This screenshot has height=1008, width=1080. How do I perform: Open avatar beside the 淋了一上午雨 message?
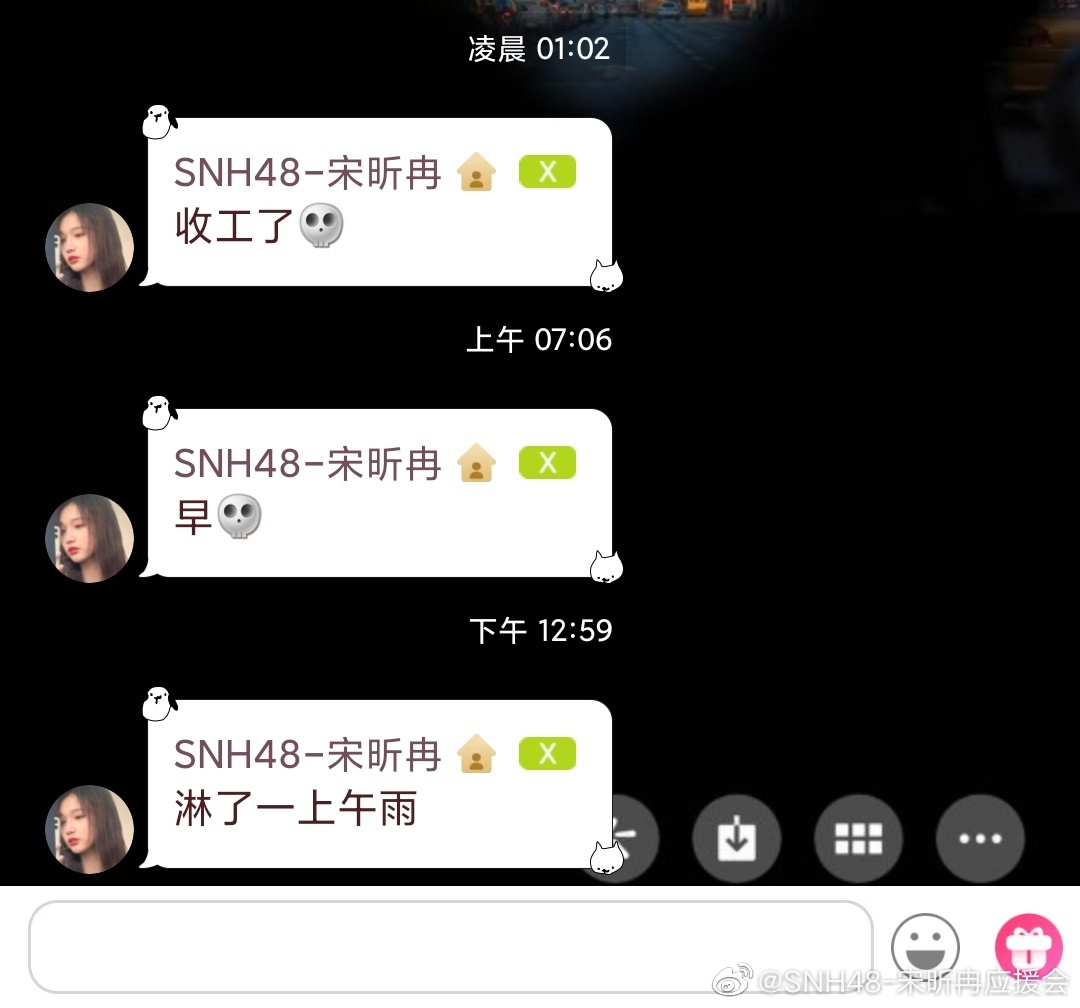90,829
